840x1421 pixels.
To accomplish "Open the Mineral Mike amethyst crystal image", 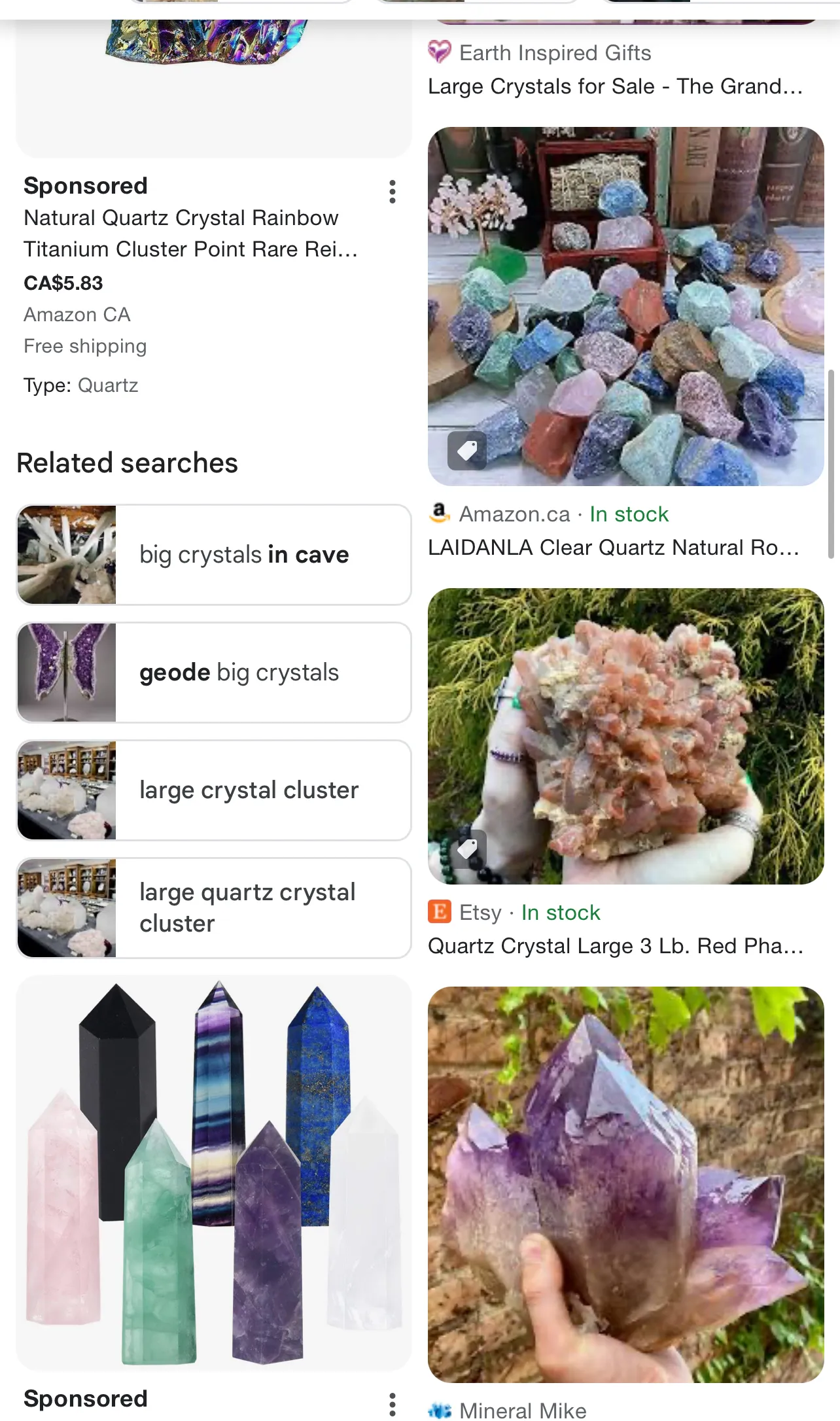I will [625, 1184].
